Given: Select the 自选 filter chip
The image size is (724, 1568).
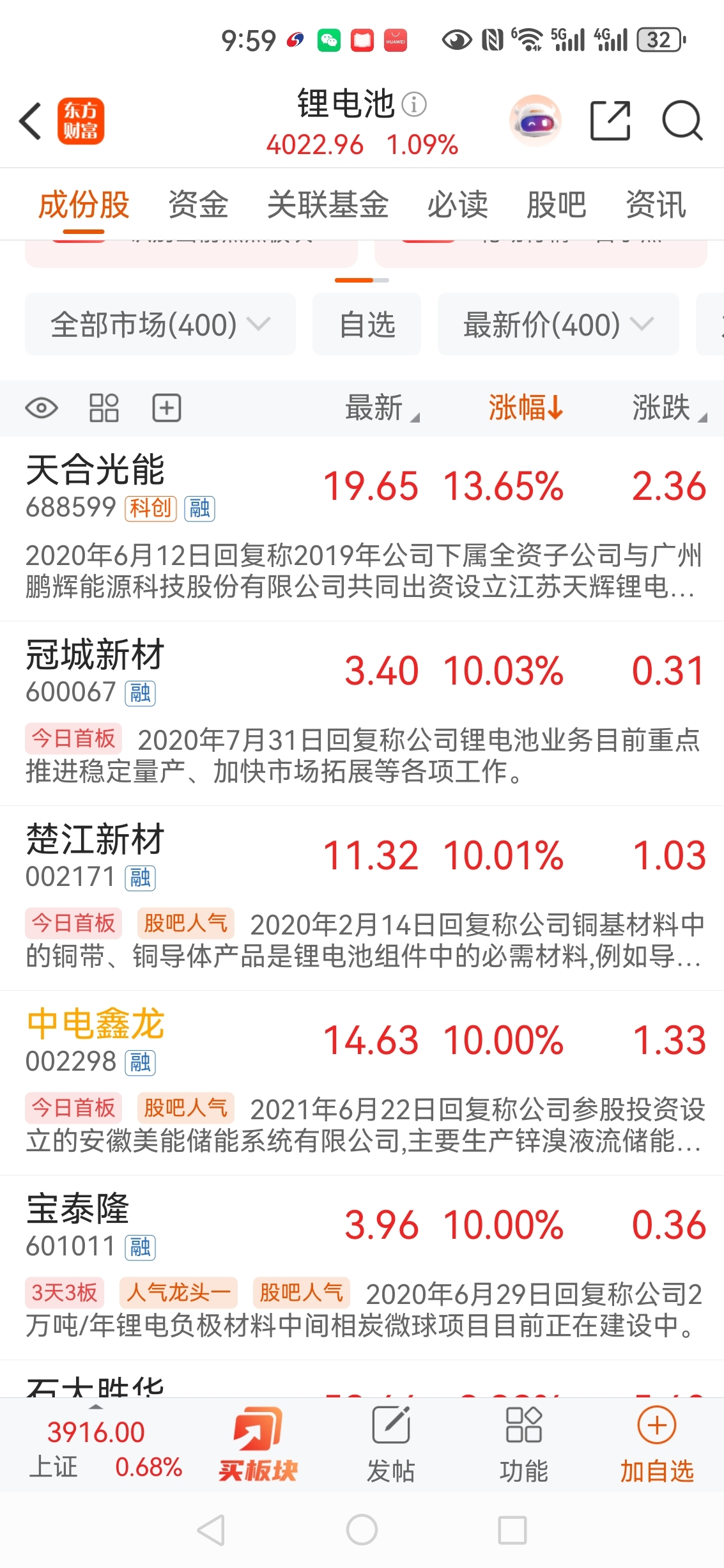Looking at the screenshot, I should (367, 324).
